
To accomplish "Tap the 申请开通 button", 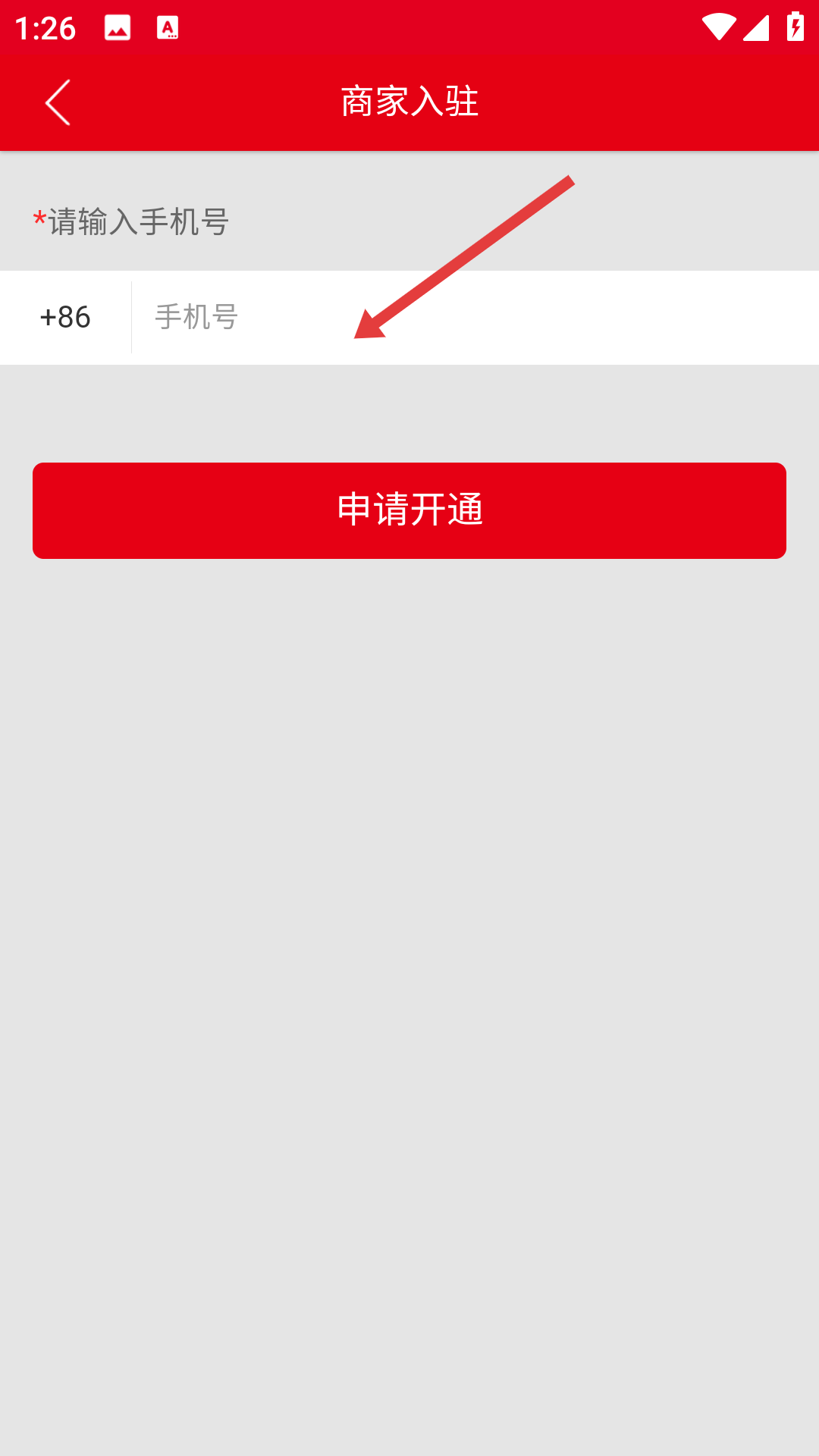I will [x=409, y=510].
